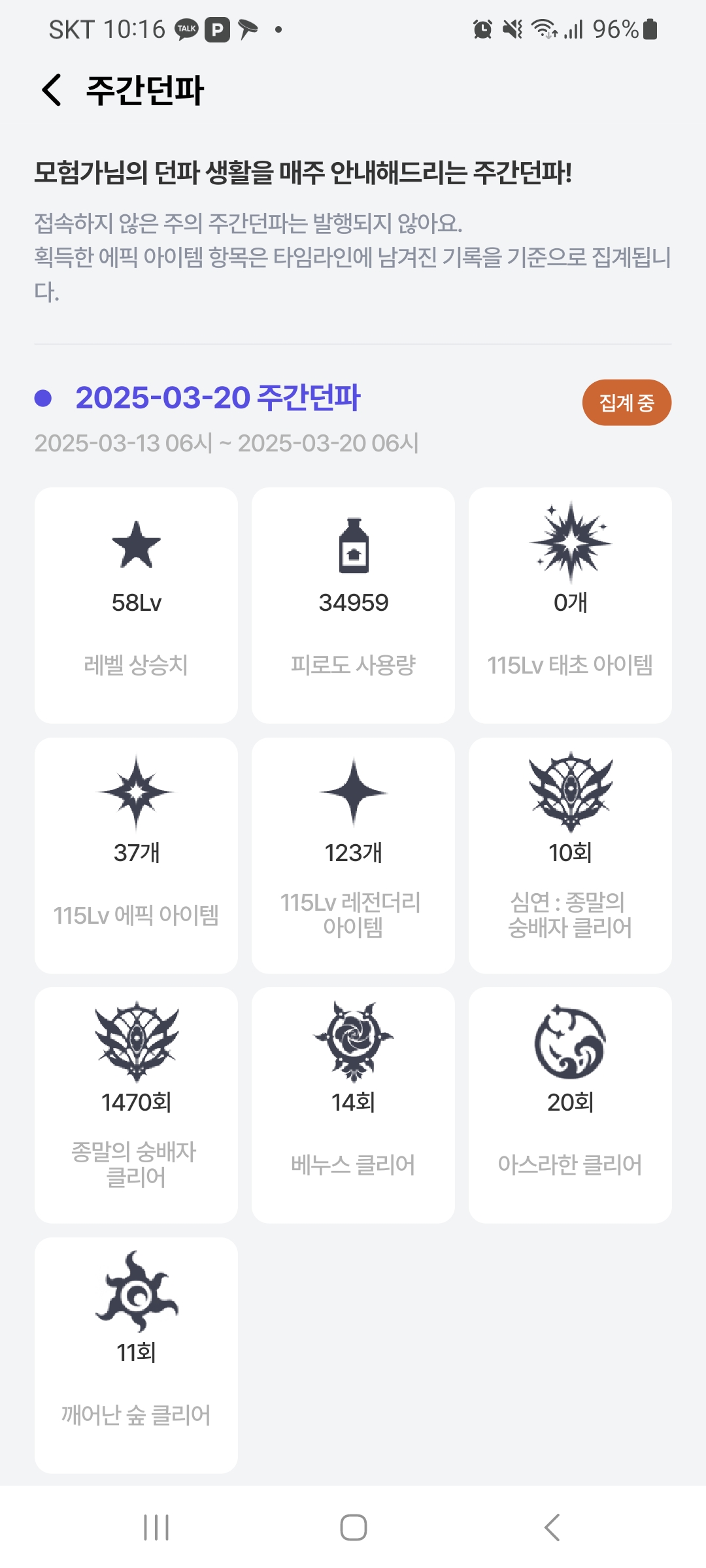Open the 2025-03-20 주간던파 entry
The width and height of the screenshot is (706, 1568).
tap(218, 398)
